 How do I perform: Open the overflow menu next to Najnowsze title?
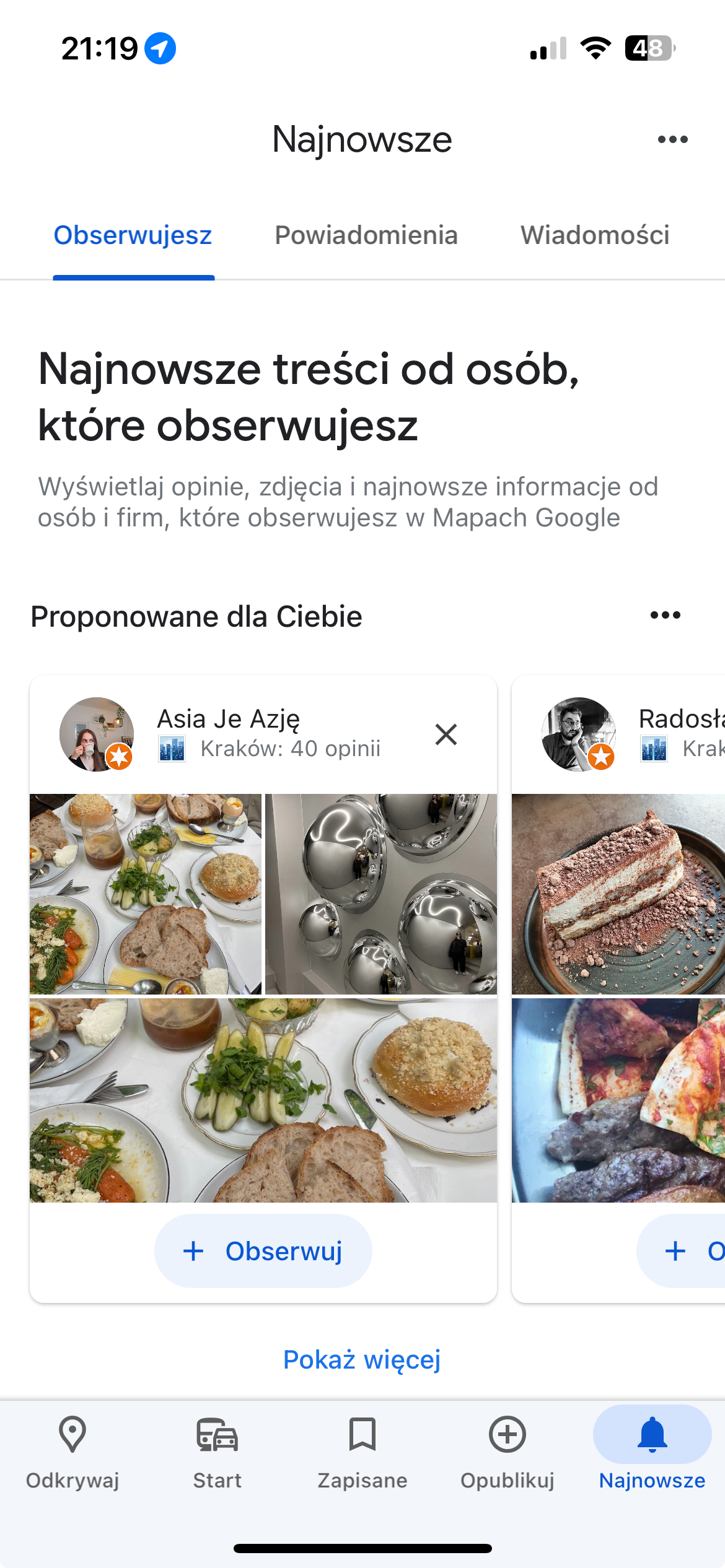pyautogui.click(x=672, y=139)
